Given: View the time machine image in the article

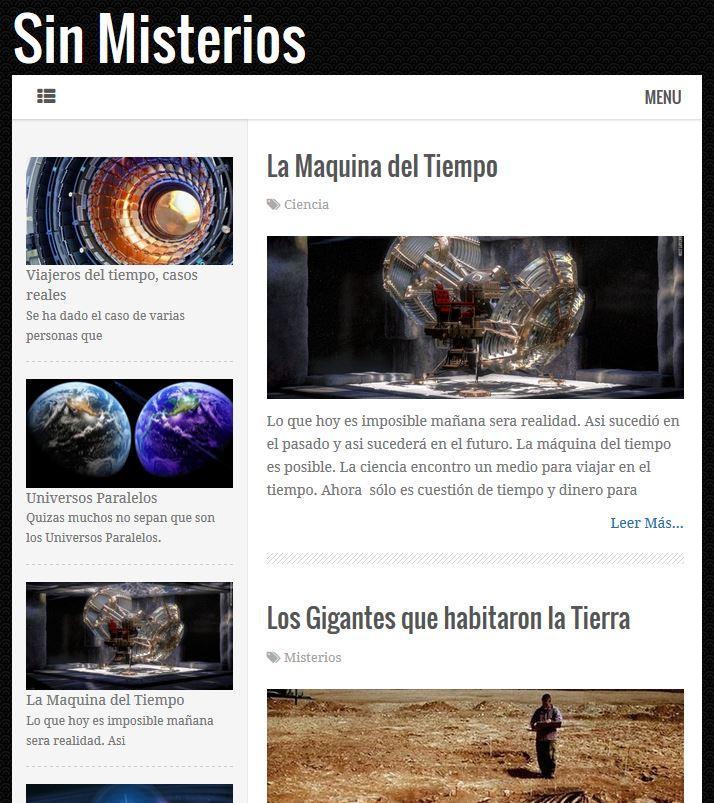Looking at the screenshot, I should tap(475, 317).
